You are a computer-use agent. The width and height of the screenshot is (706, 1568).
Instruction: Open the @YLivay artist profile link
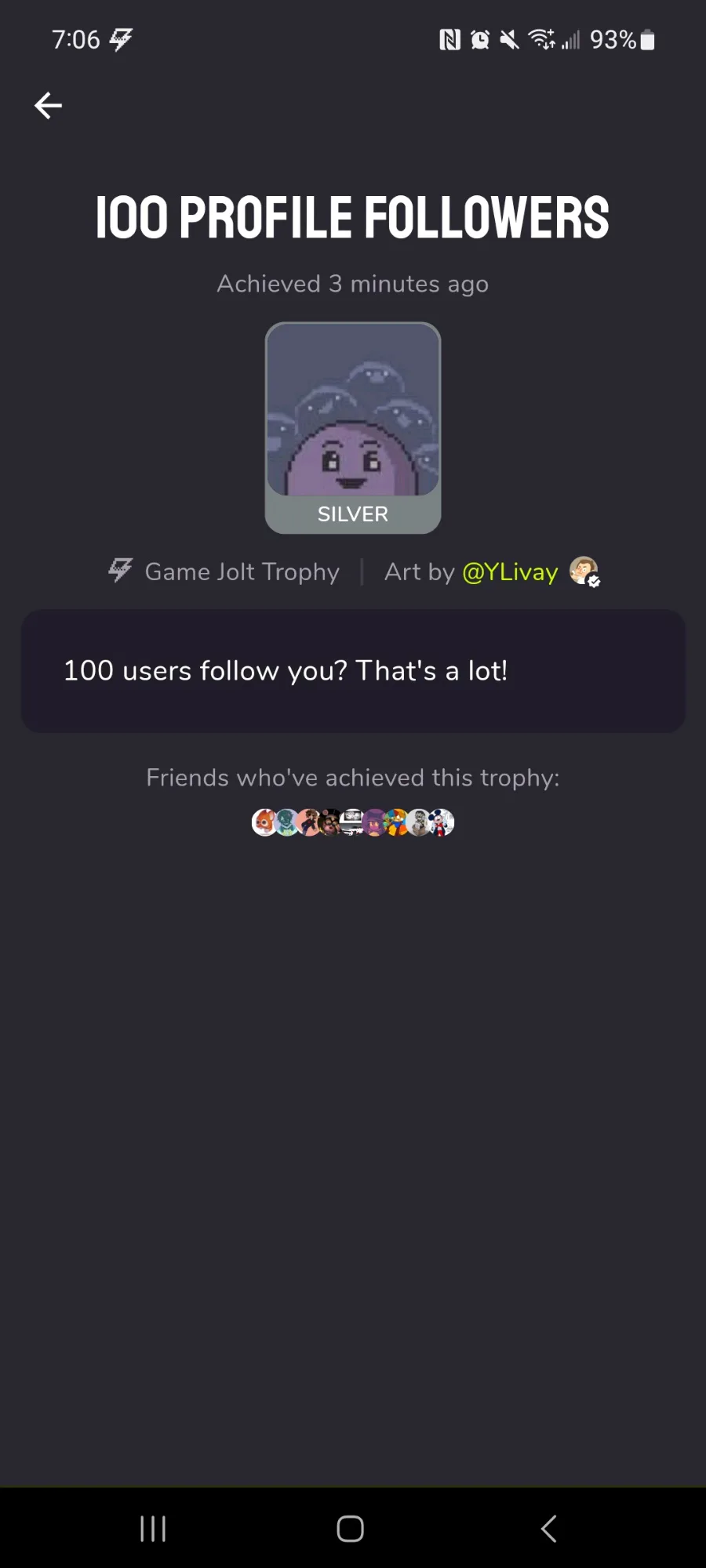(510, 572)
